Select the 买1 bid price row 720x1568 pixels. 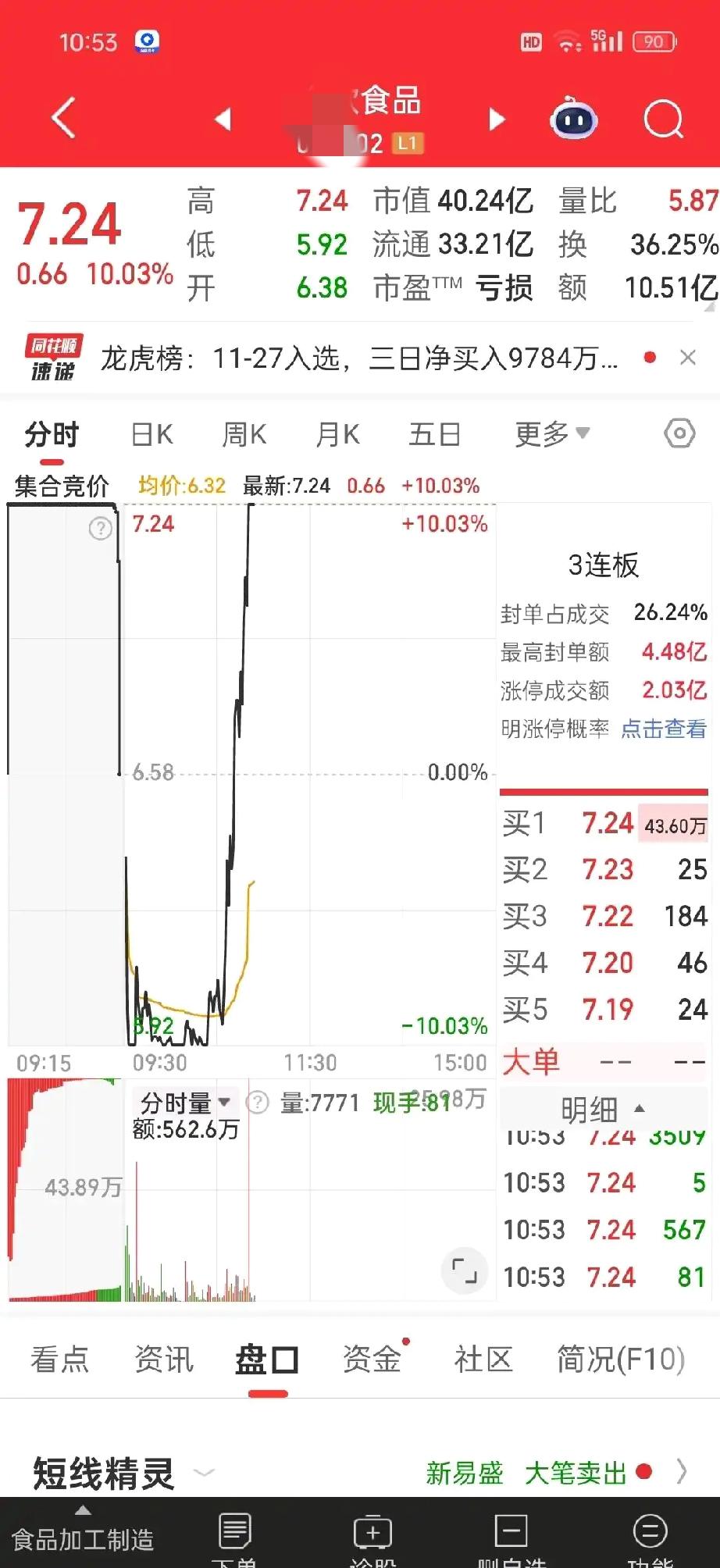(x=605, y=823)
